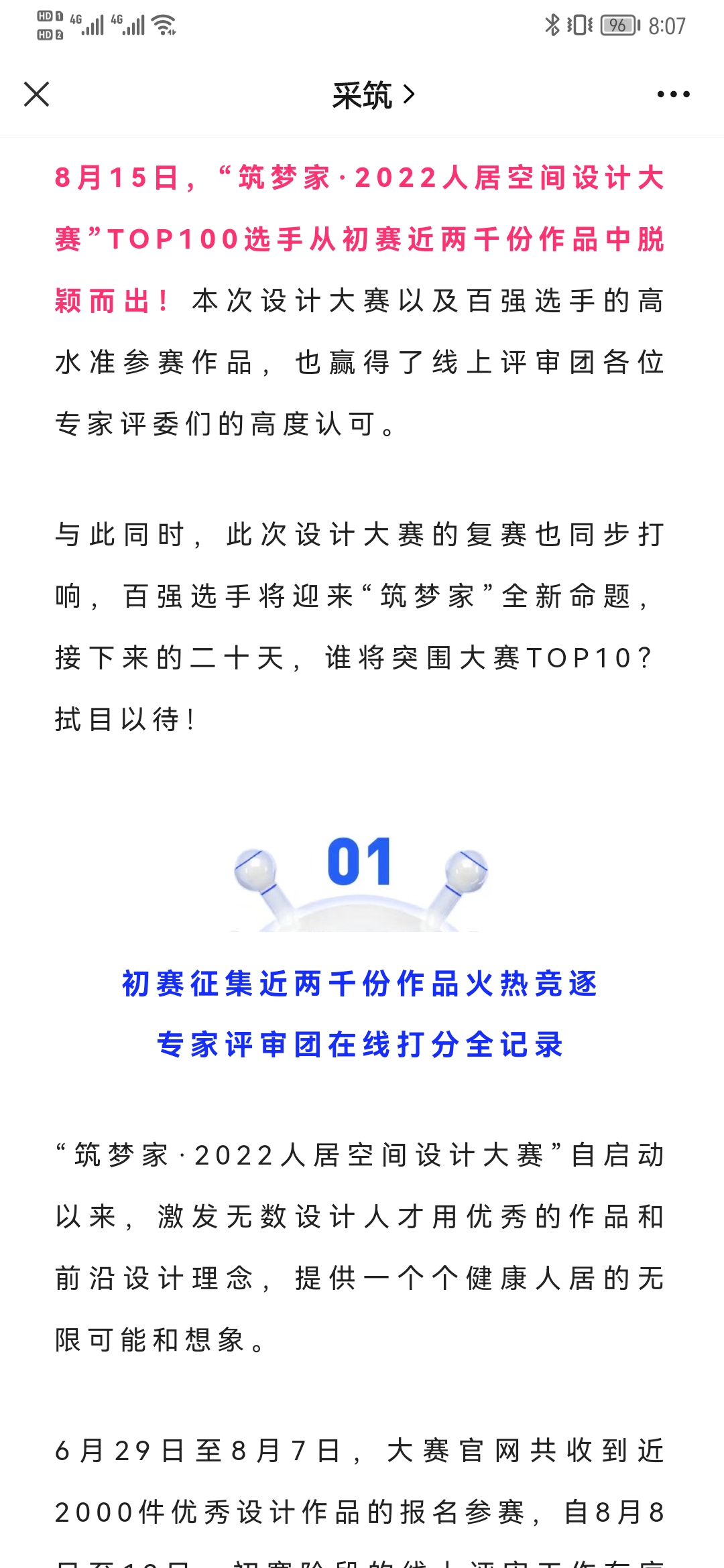Tap the vibrate mode icon
Screen dimensions: 724x1568
(x=581, y=23)
